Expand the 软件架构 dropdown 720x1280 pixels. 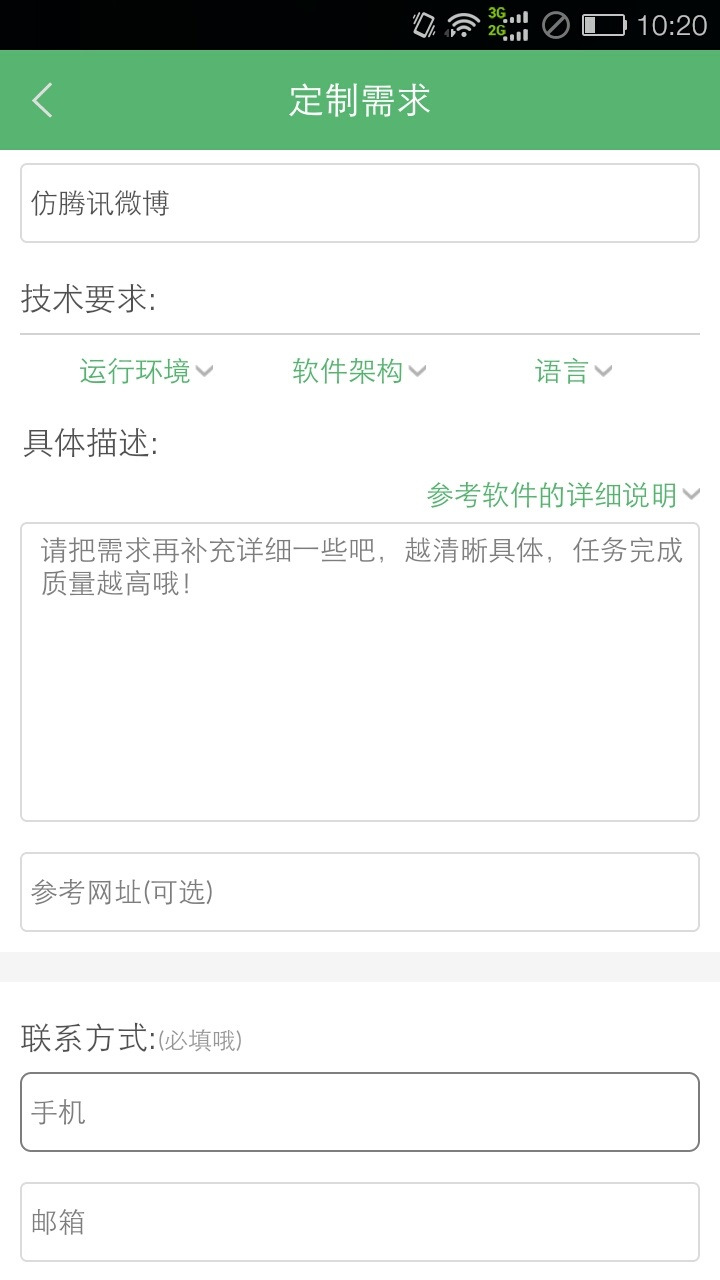[x=359, y=372]
